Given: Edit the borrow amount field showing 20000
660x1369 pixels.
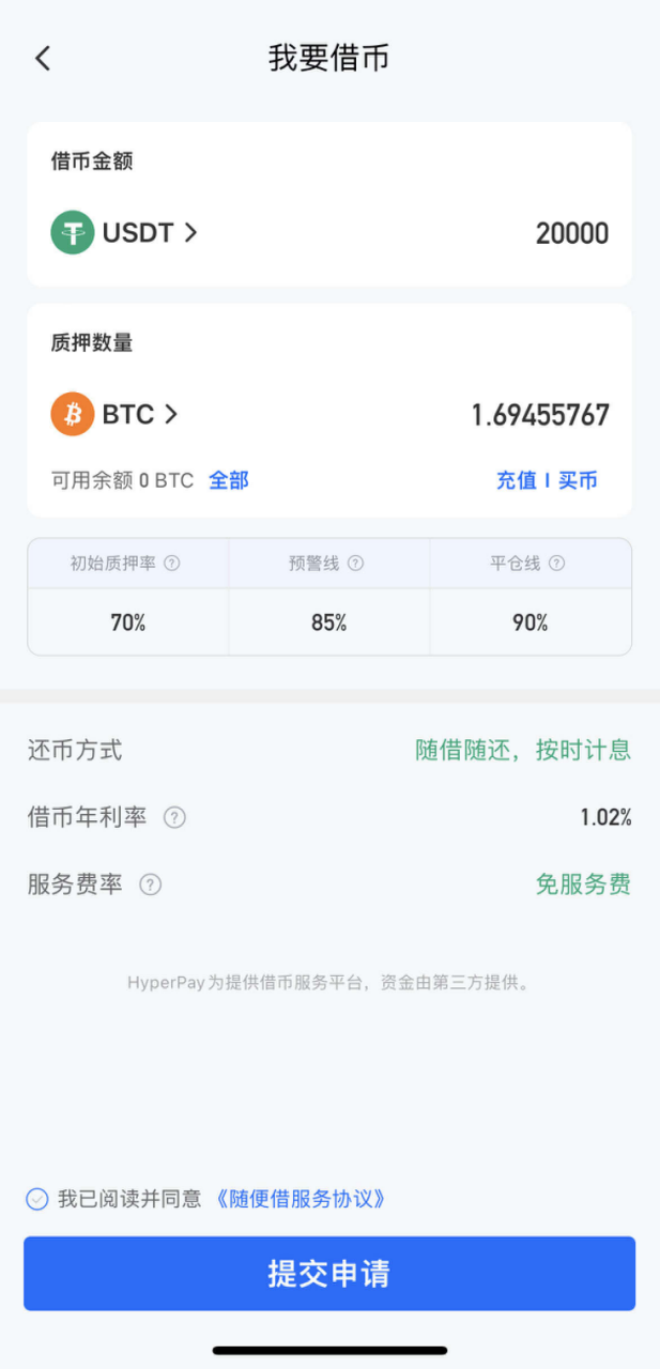Looking at the screenshot, I should pyautogui.click(x=571, y=234).
